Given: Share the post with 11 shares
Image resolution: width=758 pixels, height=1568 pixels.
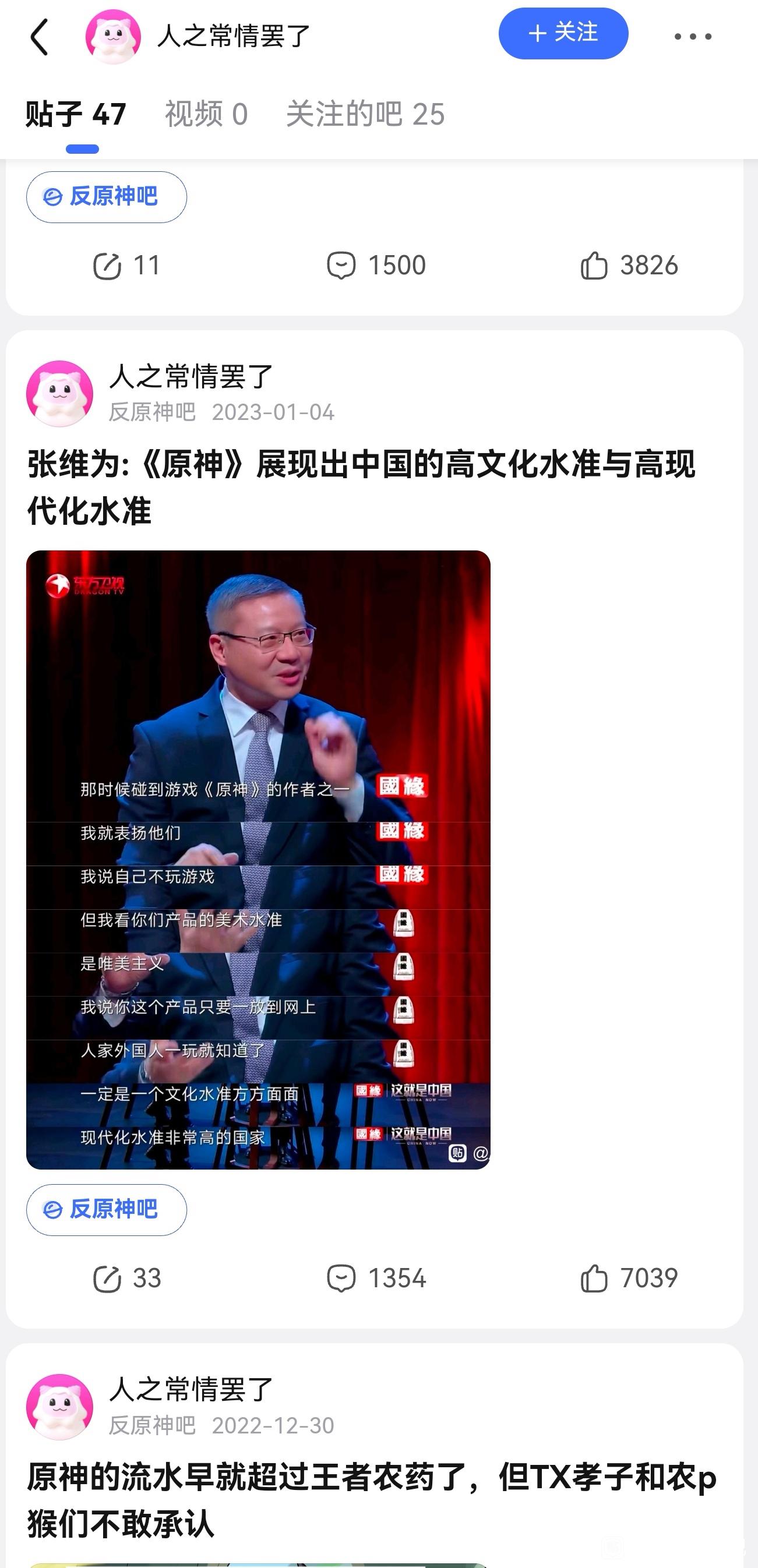Looking at the screenshot, I should click(x=126, y=266).
